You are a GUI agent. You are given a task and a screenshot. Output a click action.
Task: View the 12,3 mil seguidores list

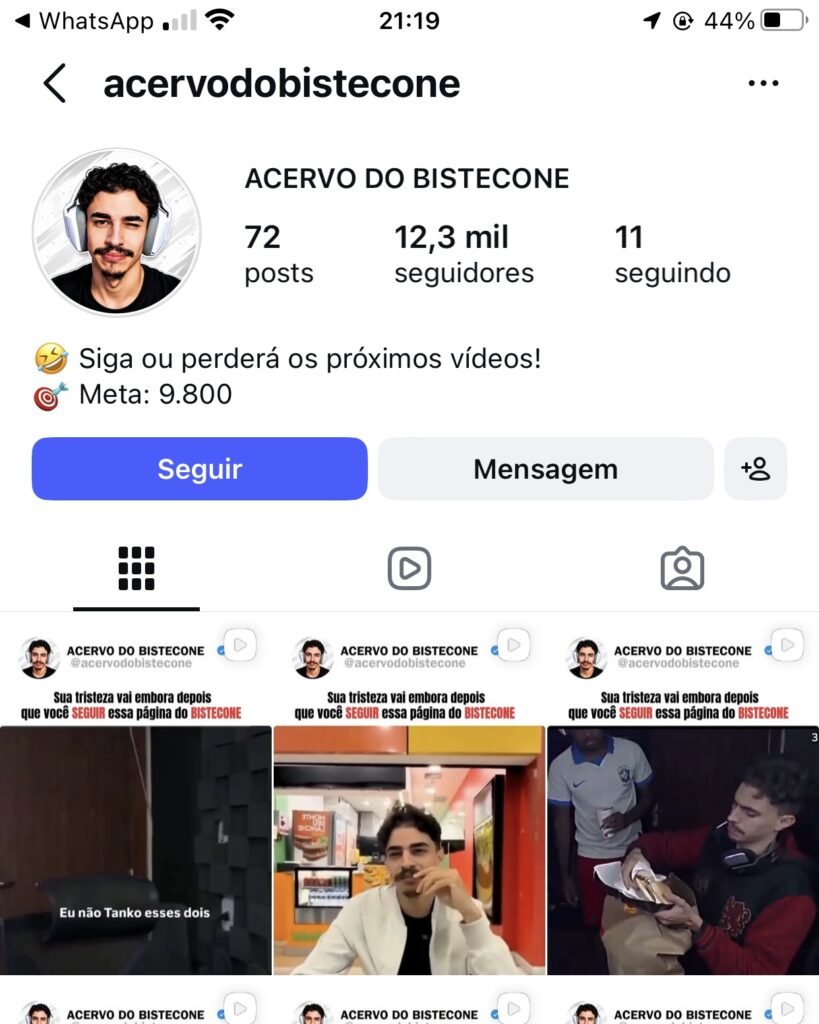tap(464, 255)
